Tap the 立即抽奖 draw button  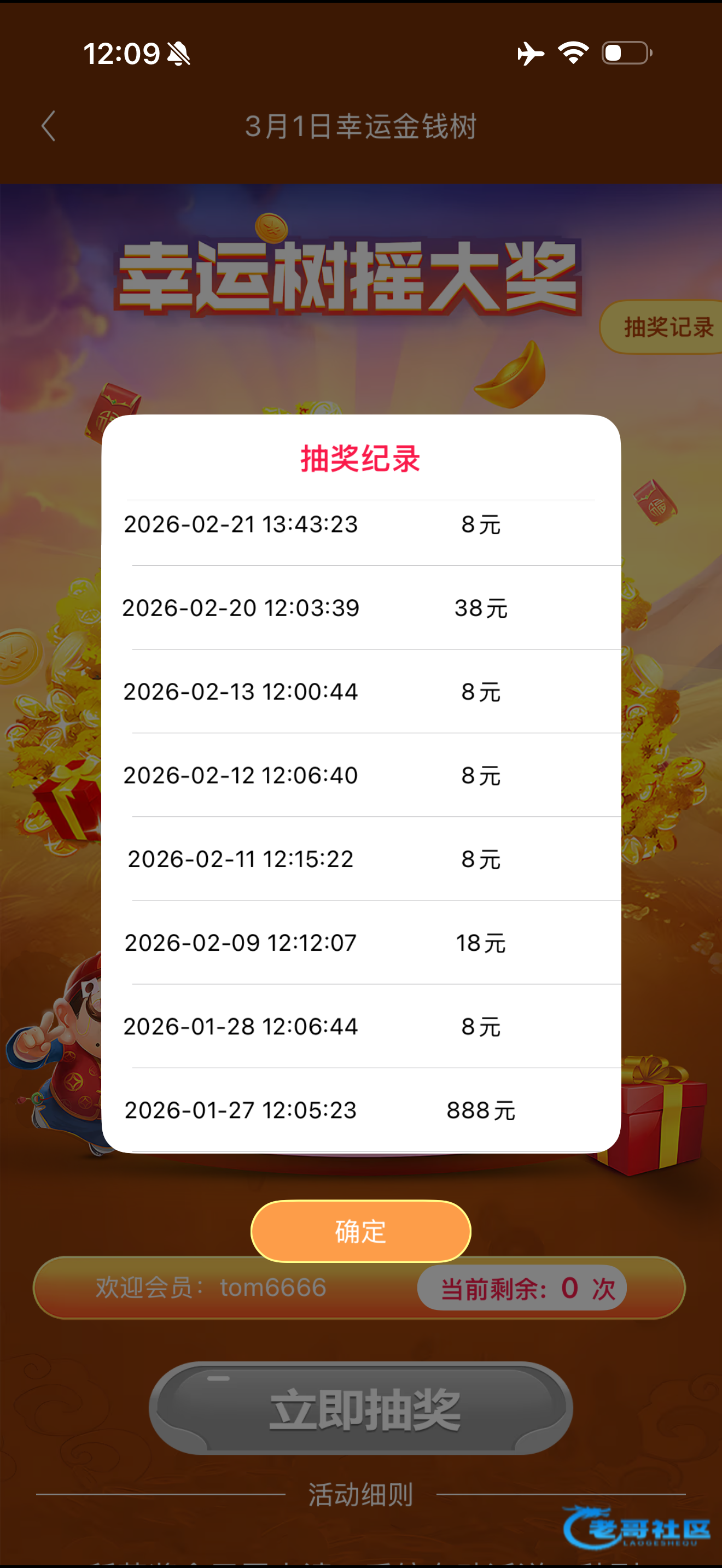(x=361, y=1408)
